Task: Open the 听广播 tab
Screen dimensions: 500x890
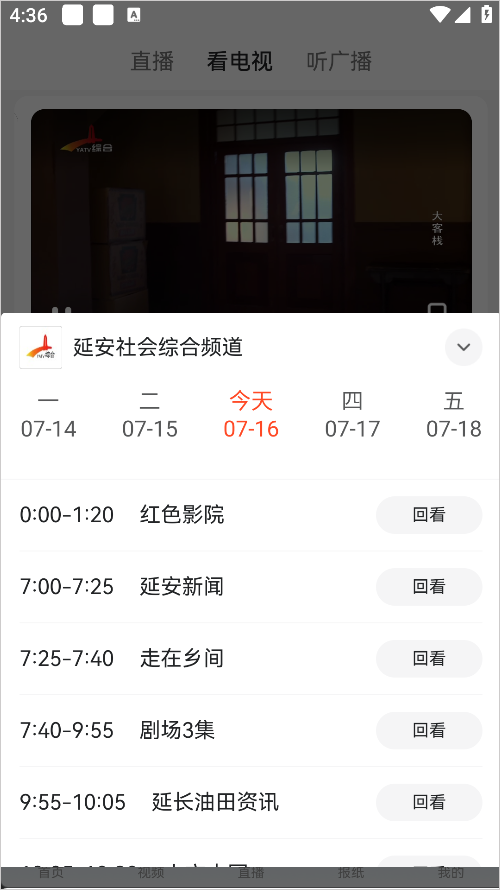Action: click(x=339, y=61)
